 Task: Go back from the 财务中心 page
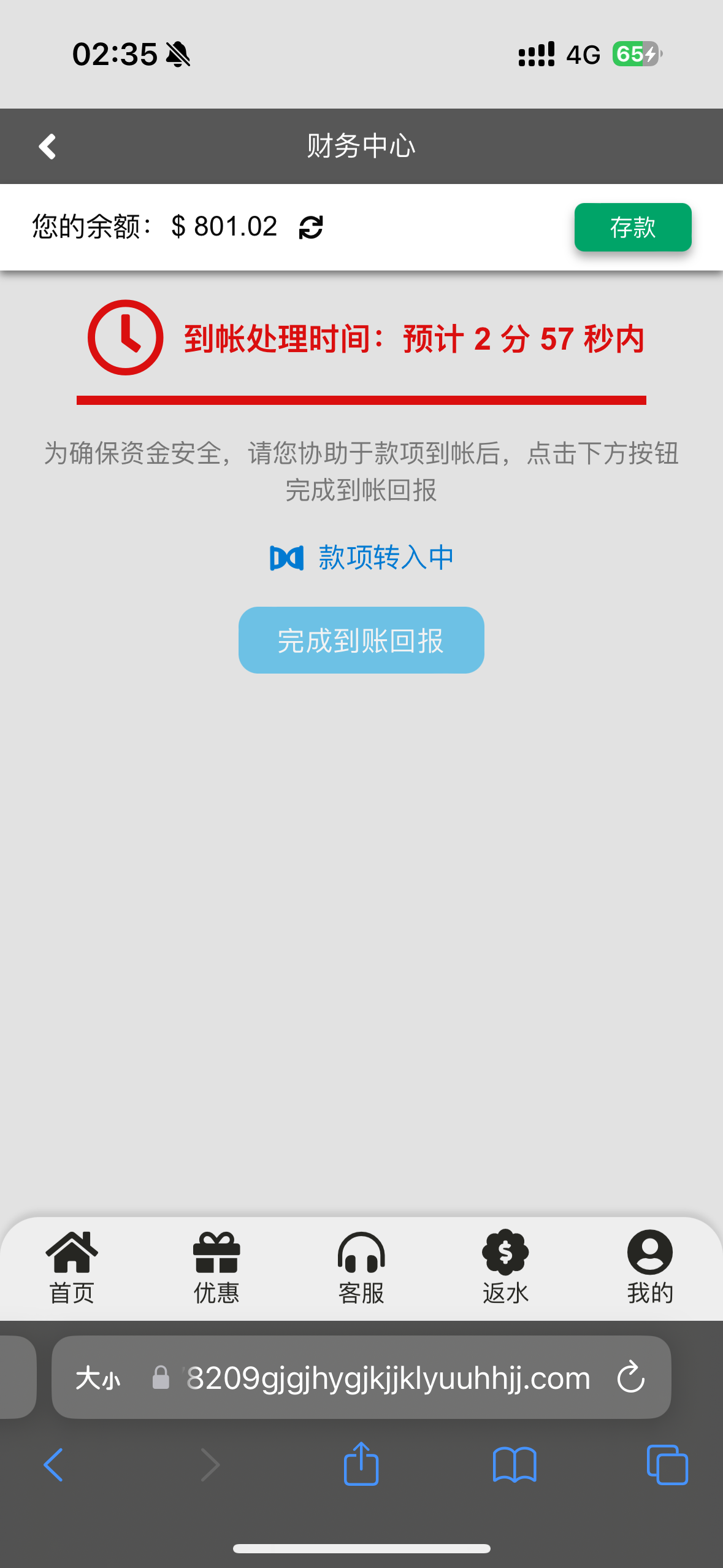click(47, 147)
